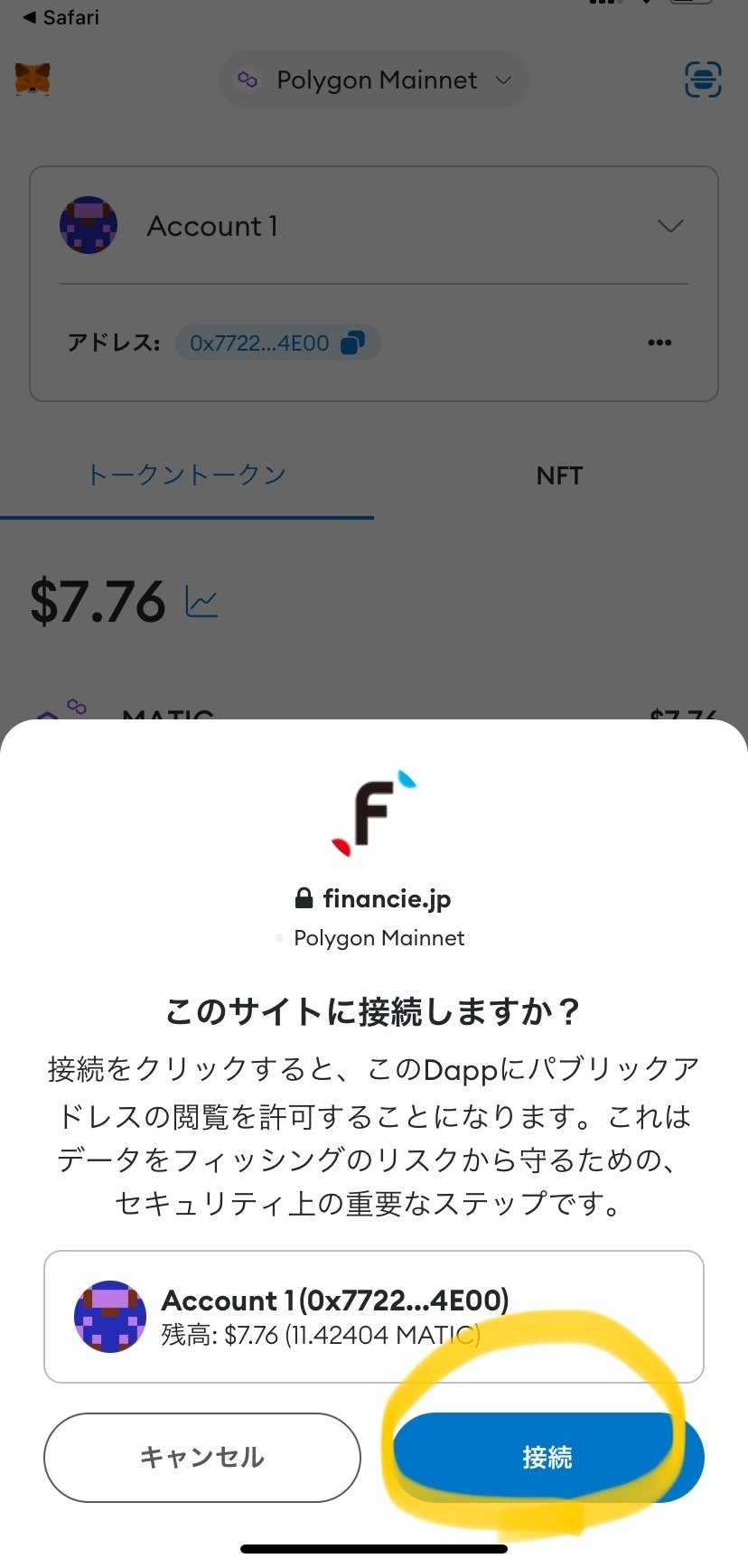Switch to the NFT tab
The height and width of the screenshot is (1568, 748).
560,475
